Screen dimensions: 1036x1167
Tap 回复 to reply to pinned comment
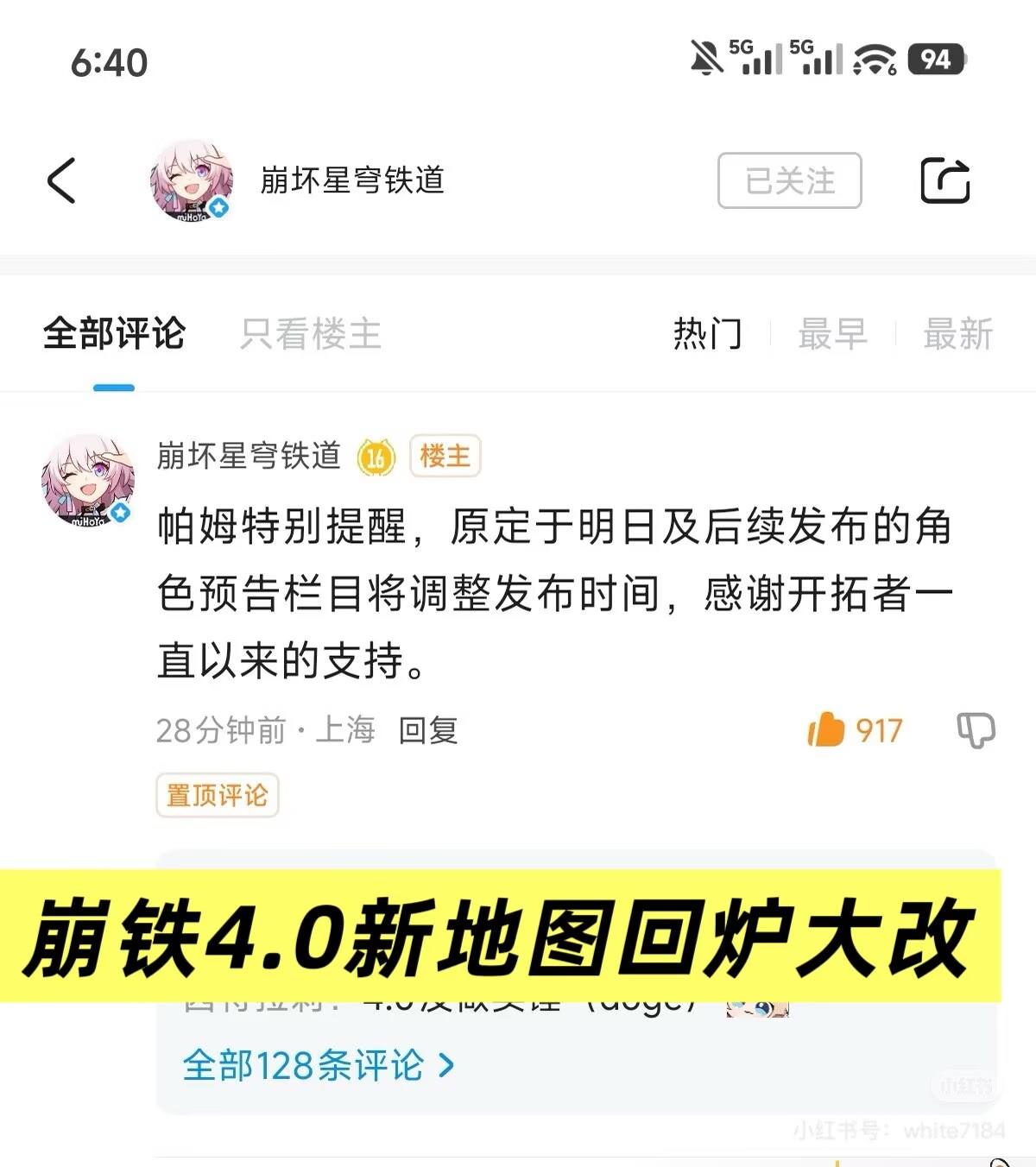[x=431, y=730]
